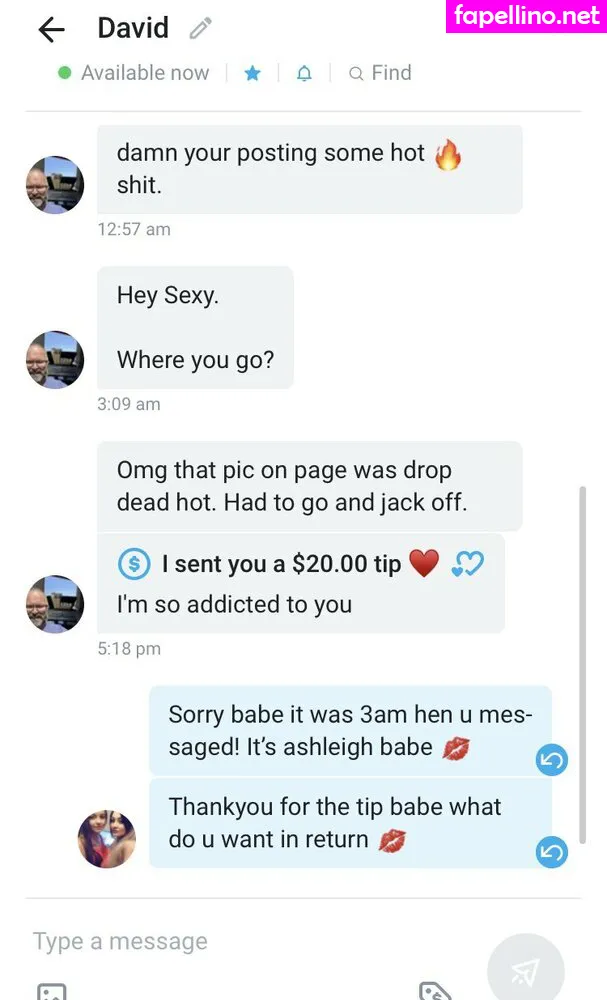This screenshot has height=1000, width=607.
Task: Unsend the "Thankyou for the tip" message
Action: coord(551,852)
